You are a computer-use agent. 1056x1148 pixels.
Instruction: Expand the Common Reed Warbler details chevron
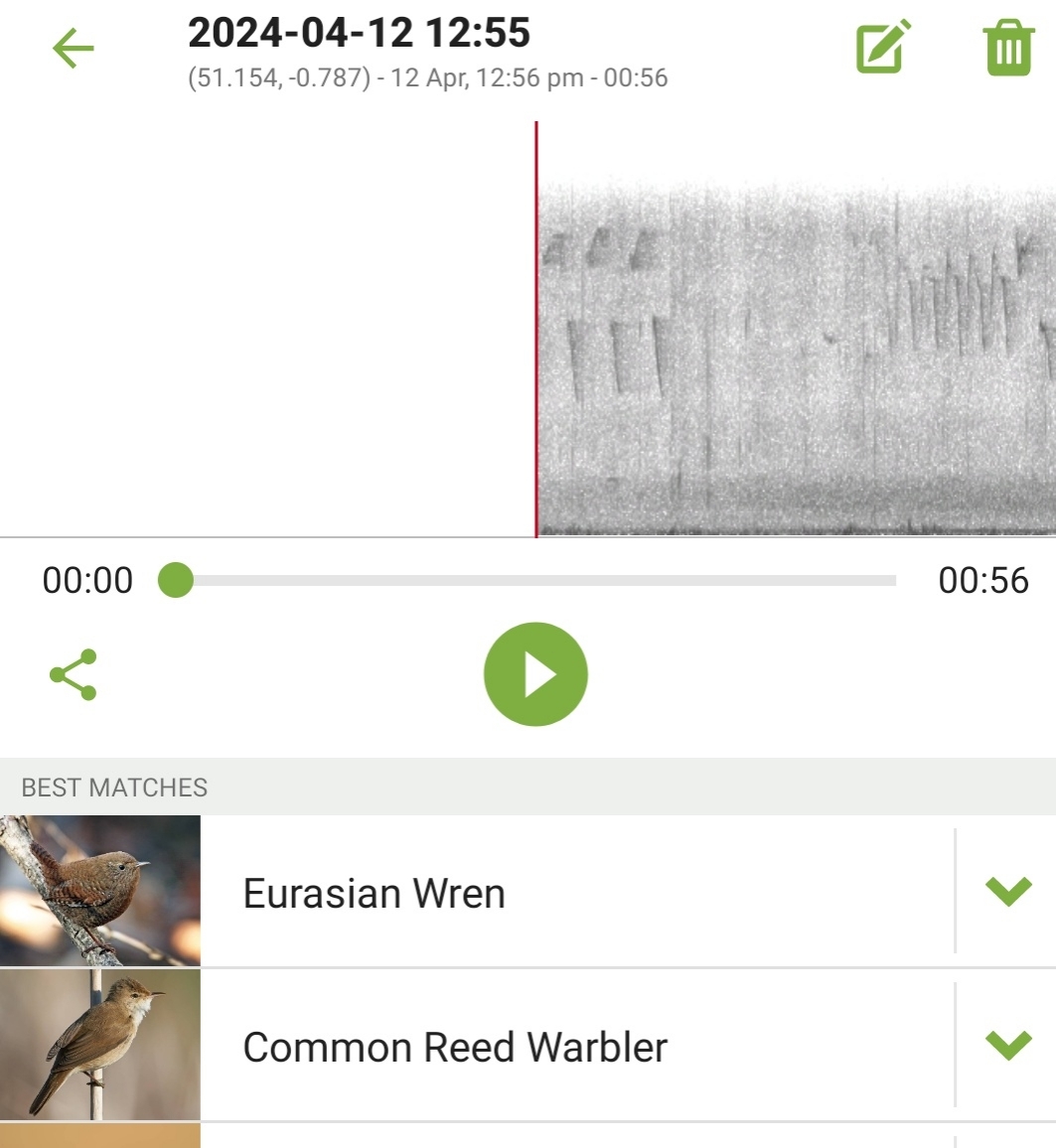point(1008,1044)
